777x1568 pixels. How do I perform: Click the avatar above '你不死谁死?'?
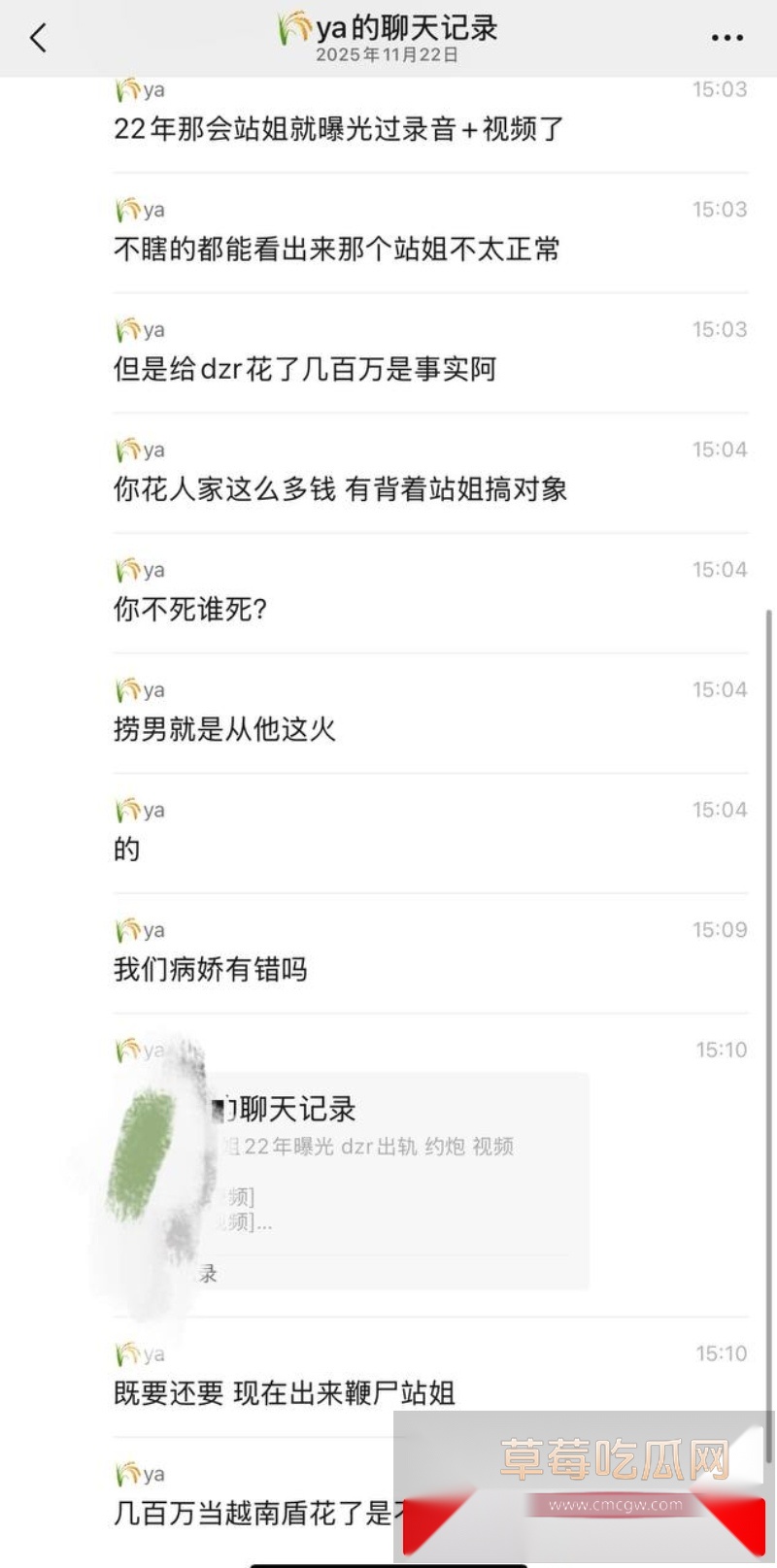(126, 570)
